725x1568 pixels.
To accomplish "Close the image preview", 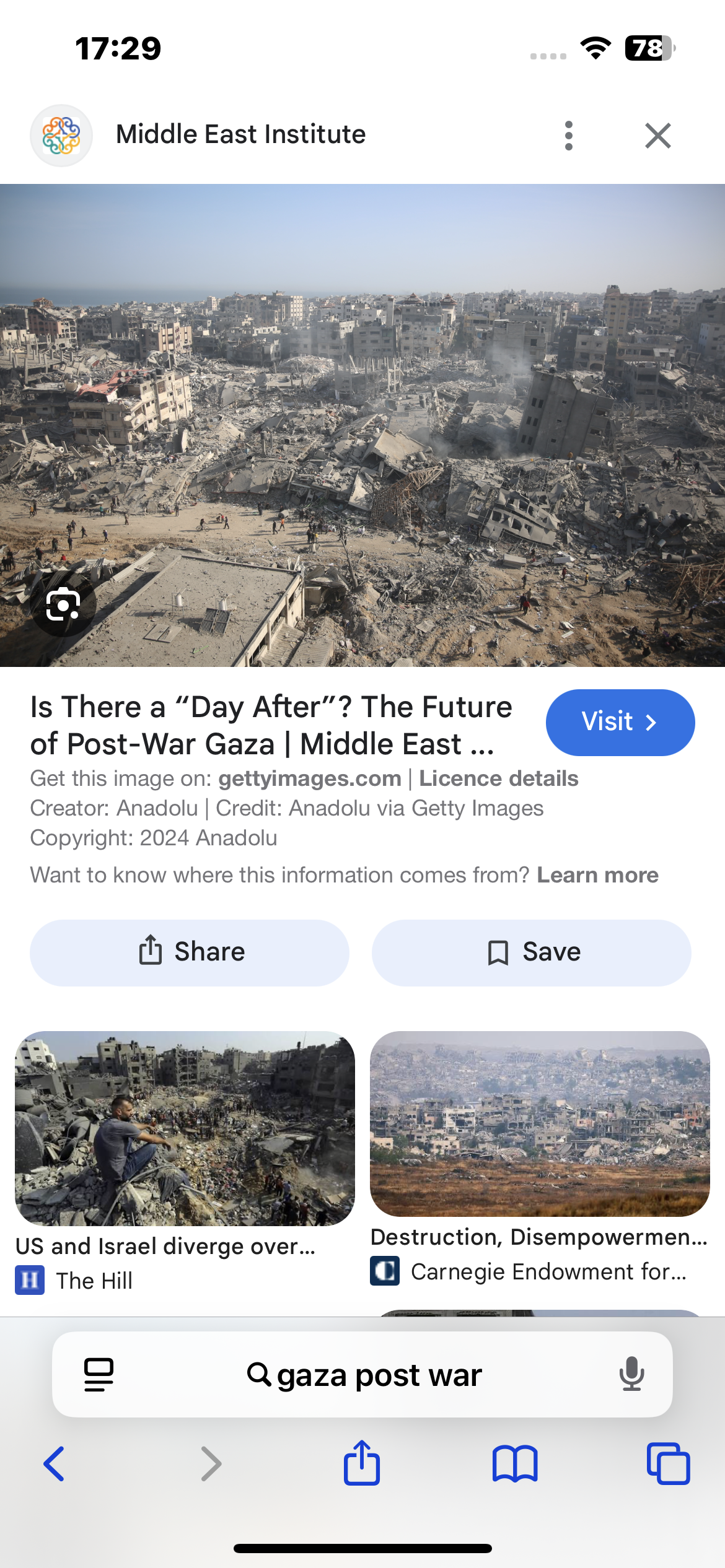I will [657, 136].
